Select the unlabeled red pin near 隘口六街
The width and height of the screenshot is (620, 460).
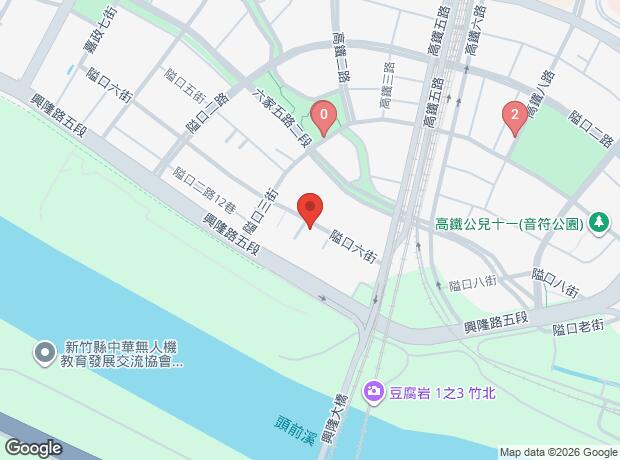point(311,209)
